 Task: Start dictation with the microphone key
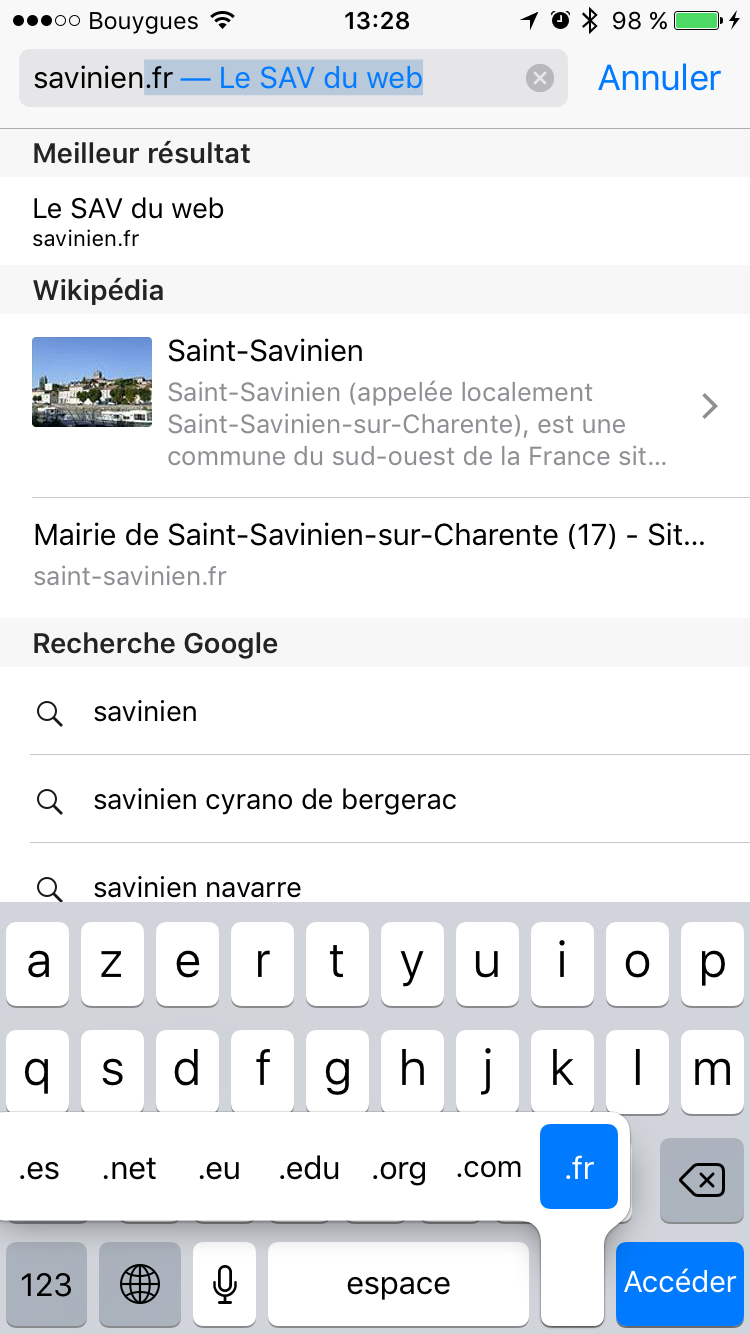click(x=225, y=1283)
